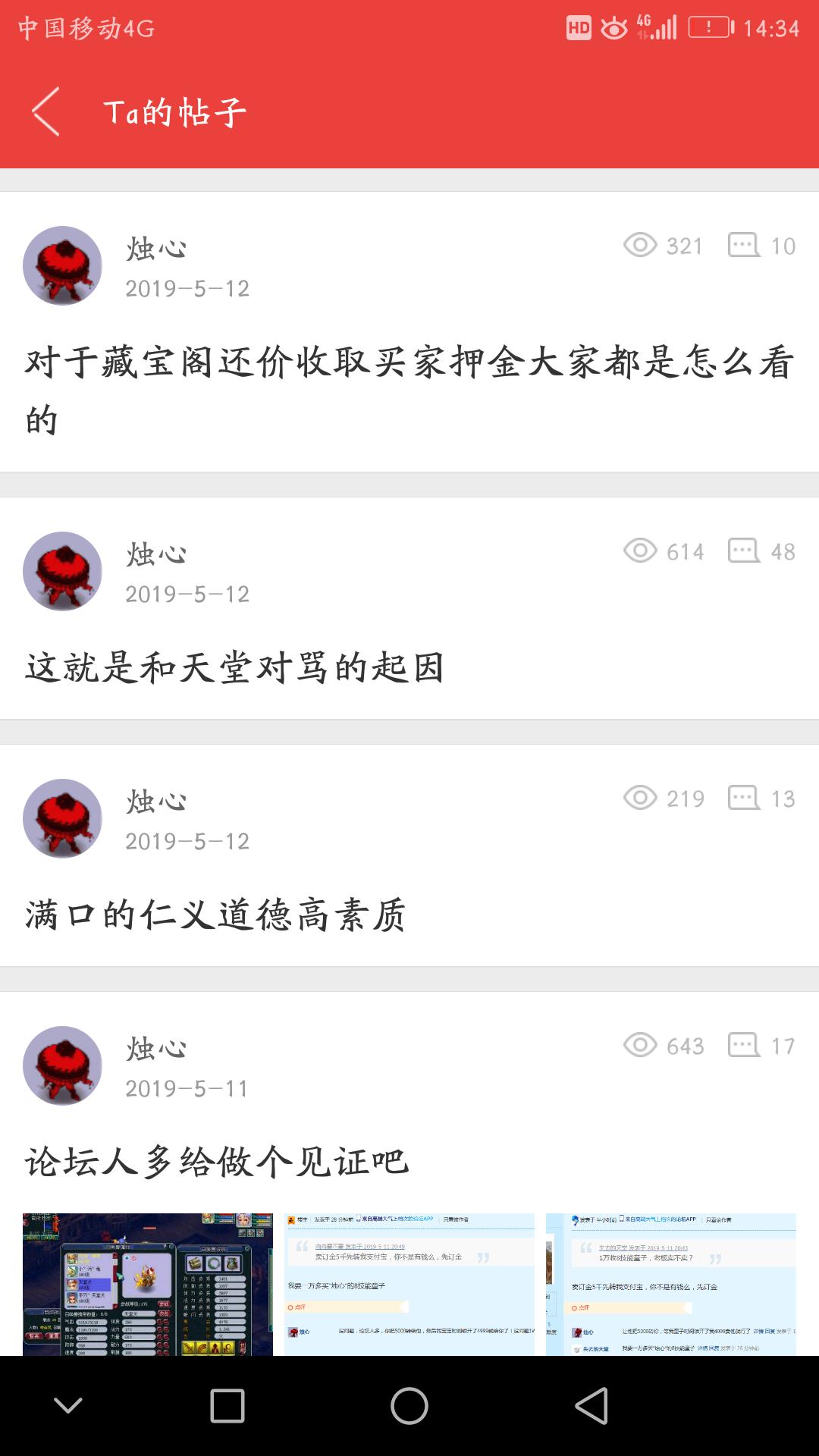View the game screenshot thumbnail in last post
The height and width of the screenshot is (1456, 819).
click(x=148, y=1284)
